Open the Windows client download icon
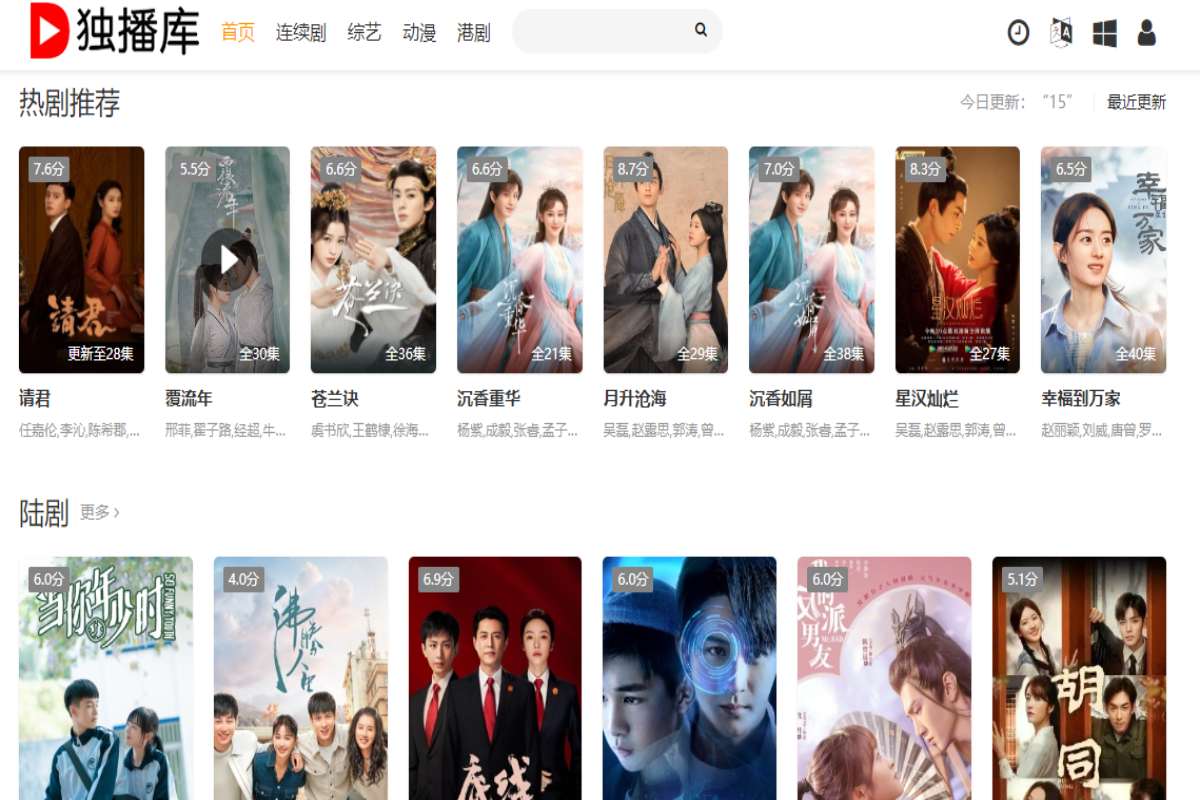Image resolution: width=1200 pixels, height=800 pixels. tap(1104, 33)
